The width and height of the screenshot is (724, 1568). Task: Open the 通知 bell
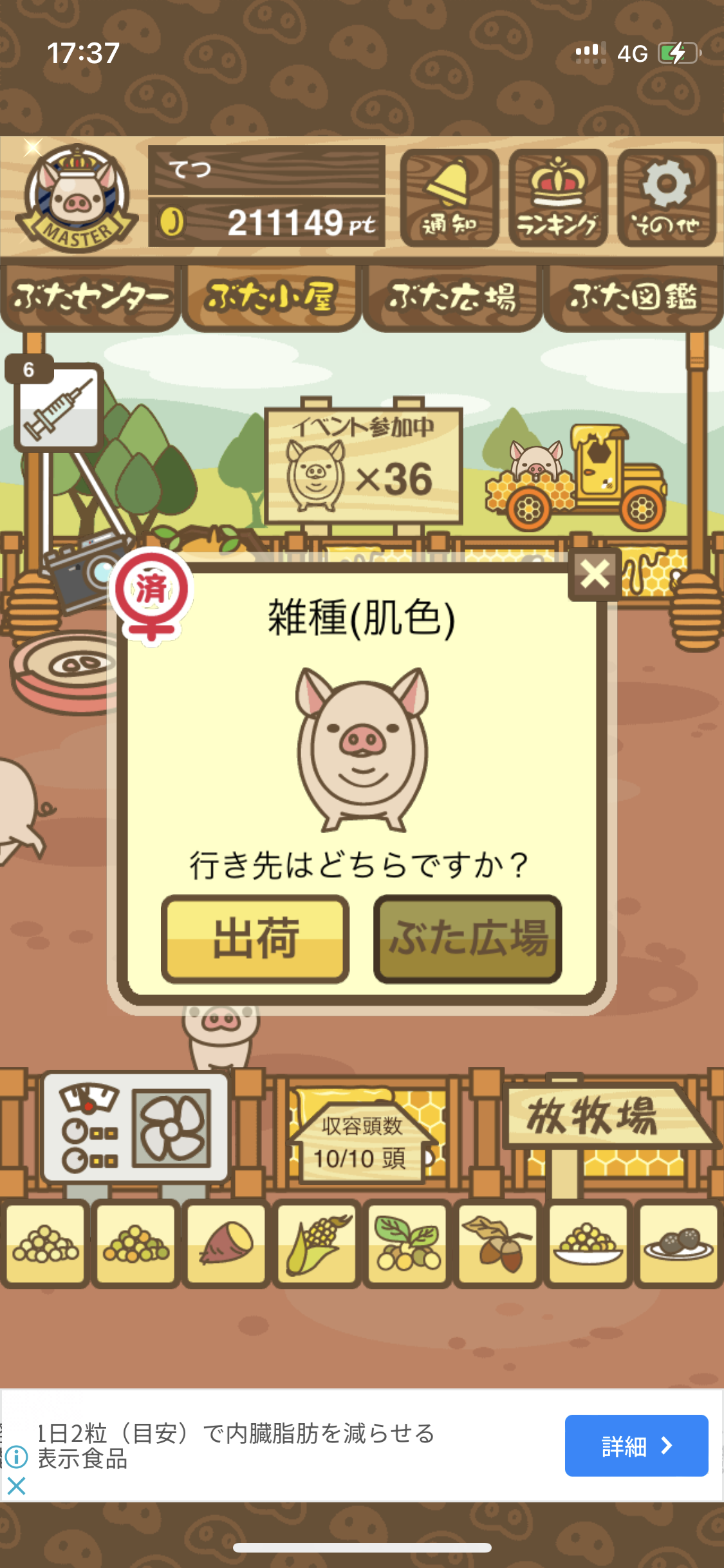pyautogui.click(x=449, y=198)
